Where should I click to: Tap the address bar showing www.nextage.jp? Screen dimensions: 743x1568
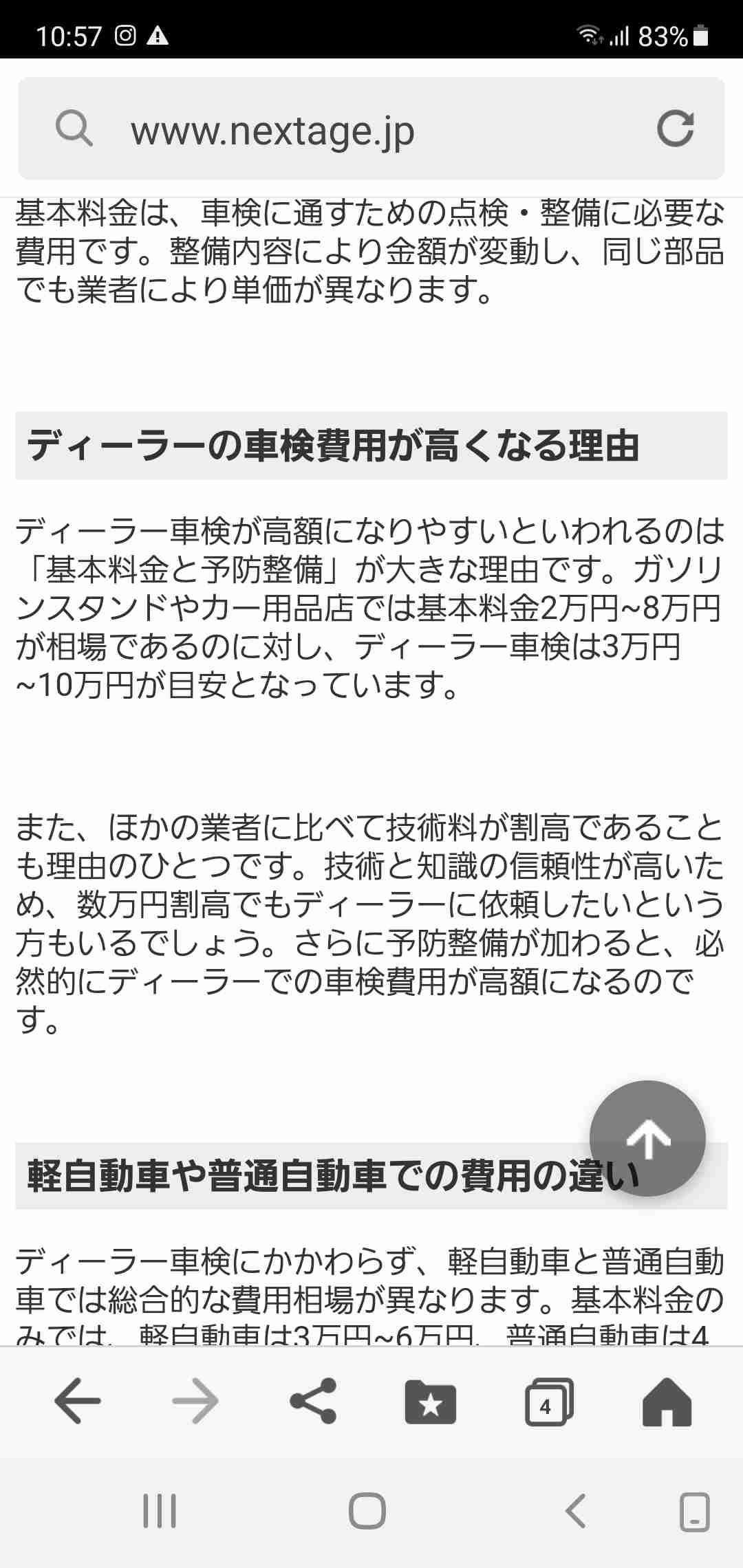(310, 131)
